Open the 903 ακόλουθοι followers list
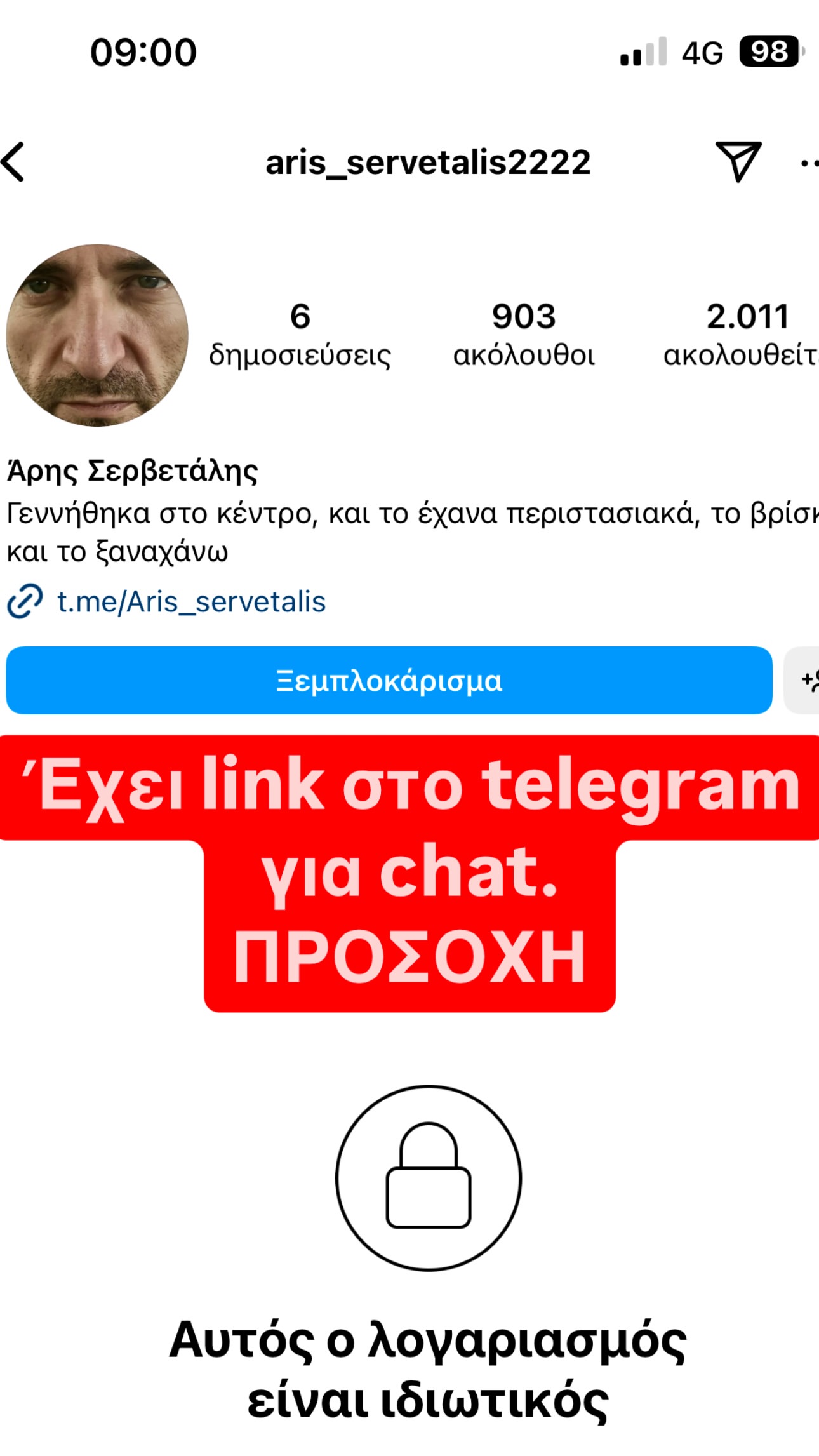This screenshot has width=819, height=1456. click(x=524, y=335)
